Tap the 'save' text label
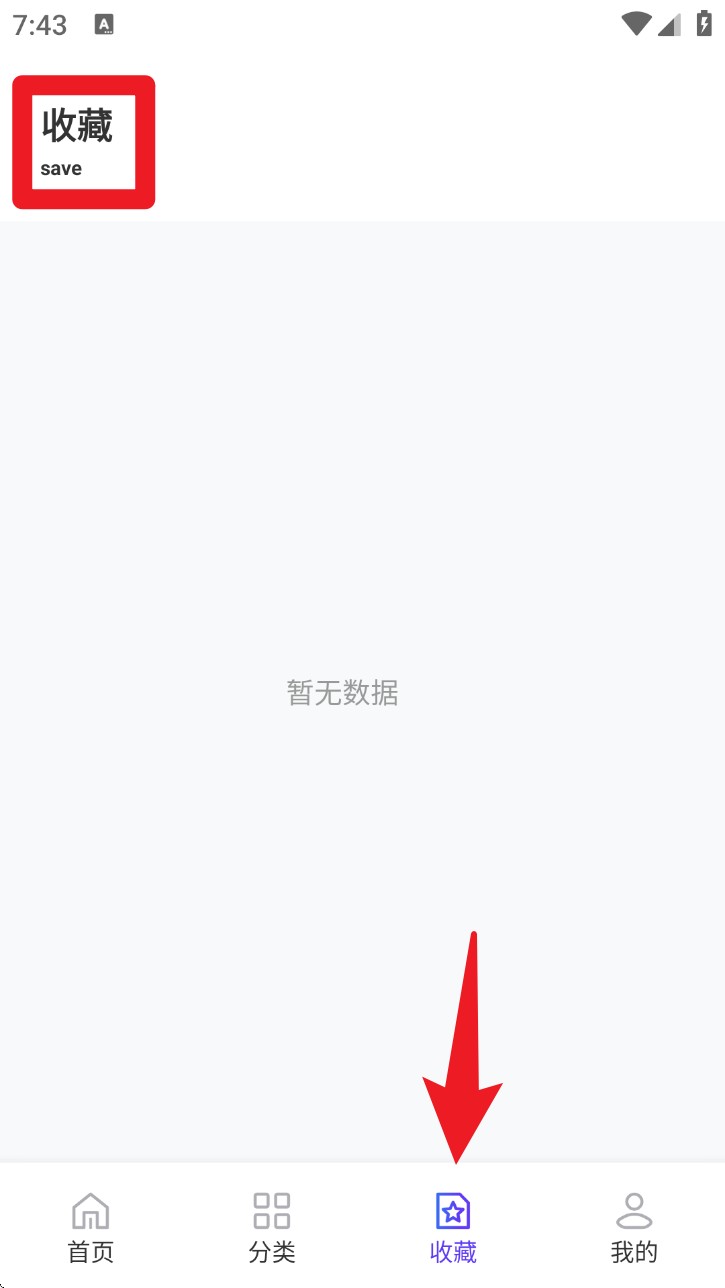The image size is (725, 1288). (64, 168)
